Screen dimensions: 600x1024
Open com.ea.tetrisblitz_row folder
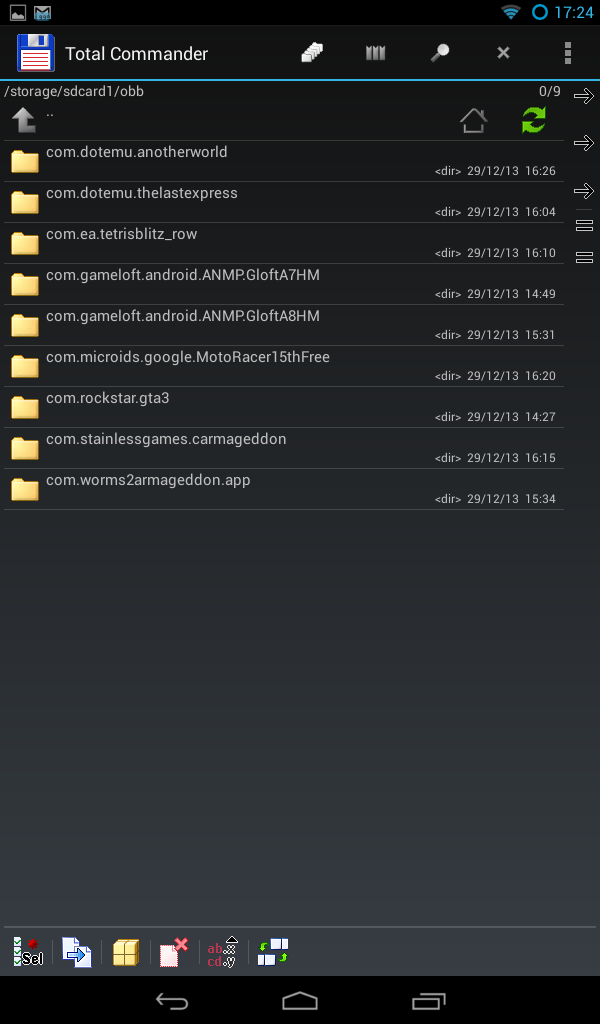284,244
